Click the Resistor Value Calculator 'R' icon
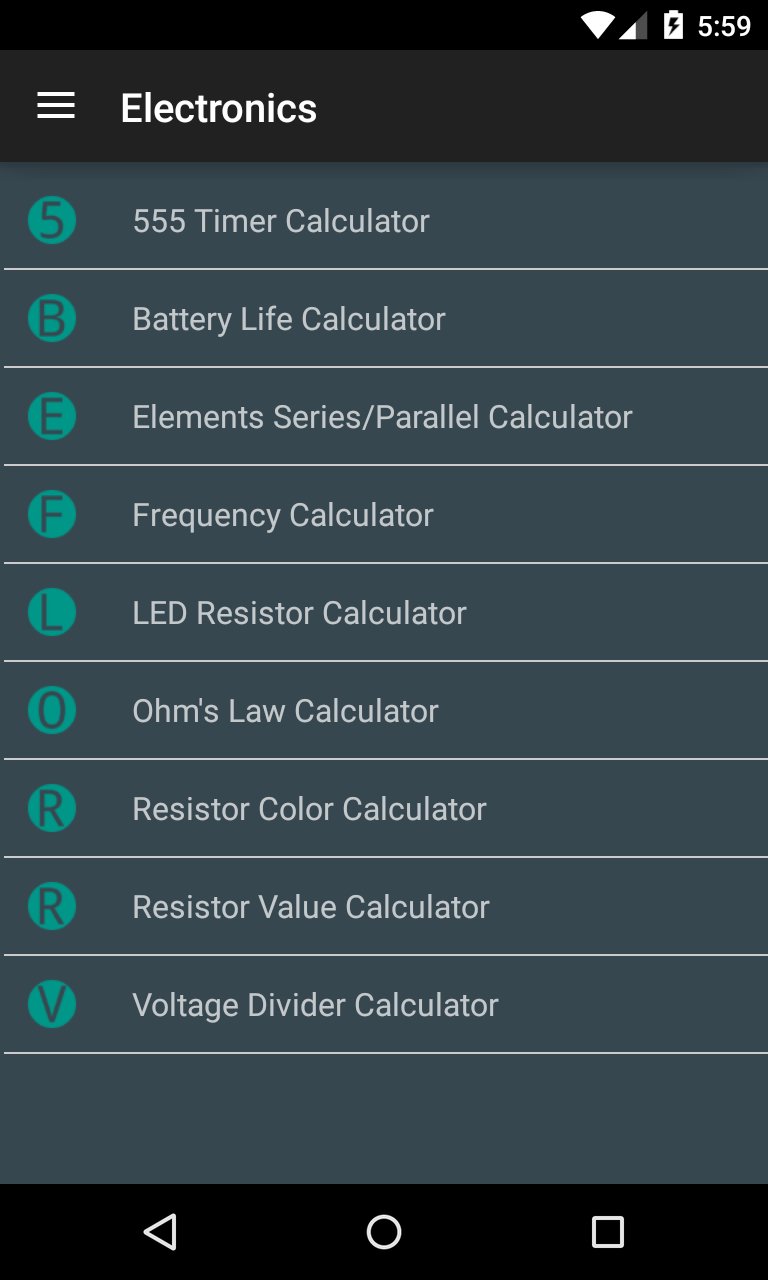This screenshot has height=1280, width=768. tap(51, 906)
